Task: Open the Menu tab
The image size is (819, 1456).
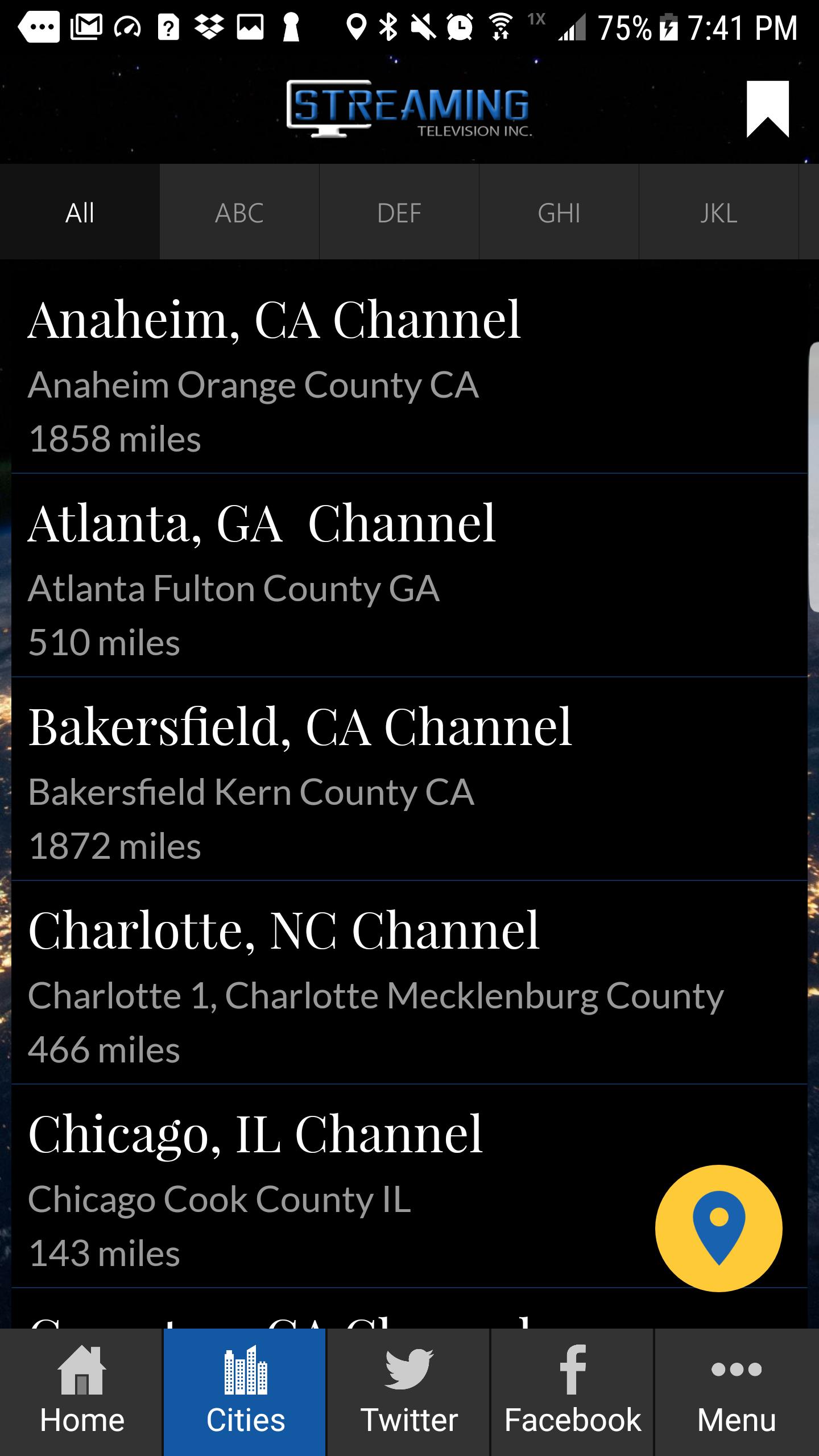Action: click(x=737, y=1392)
